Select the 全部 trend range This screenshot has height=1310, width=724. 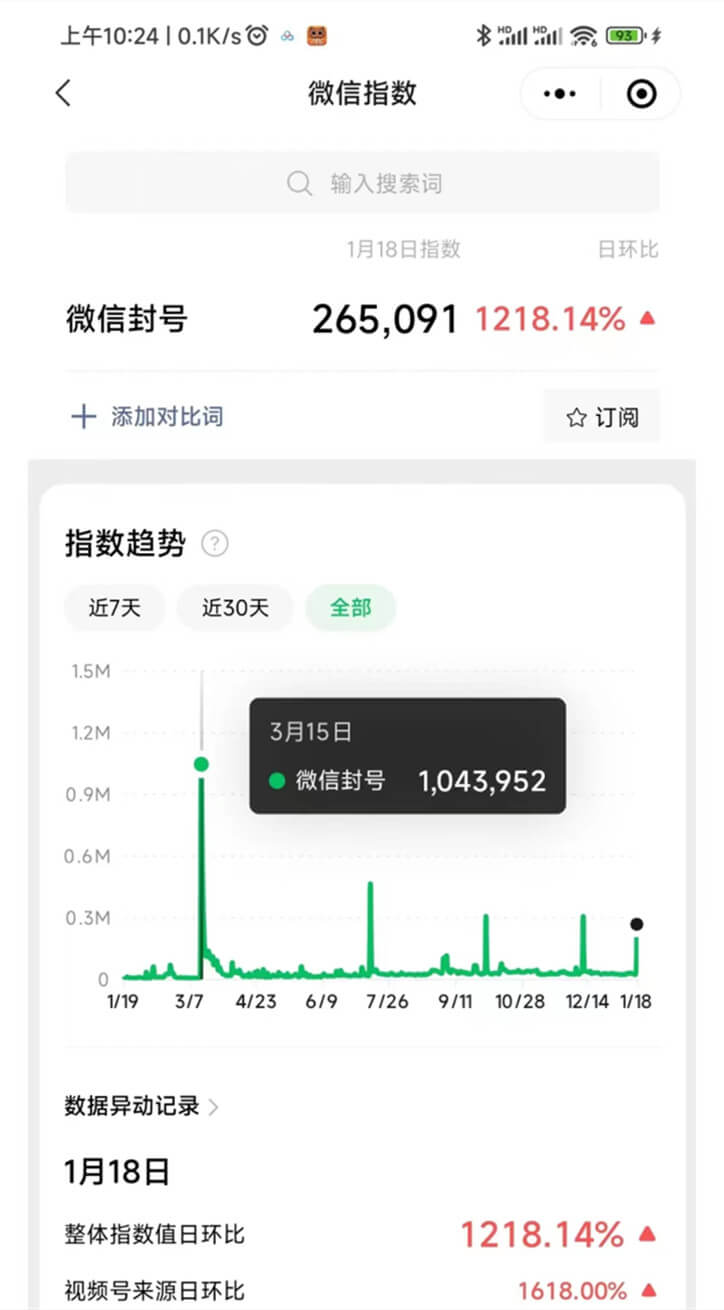[350, 608]
